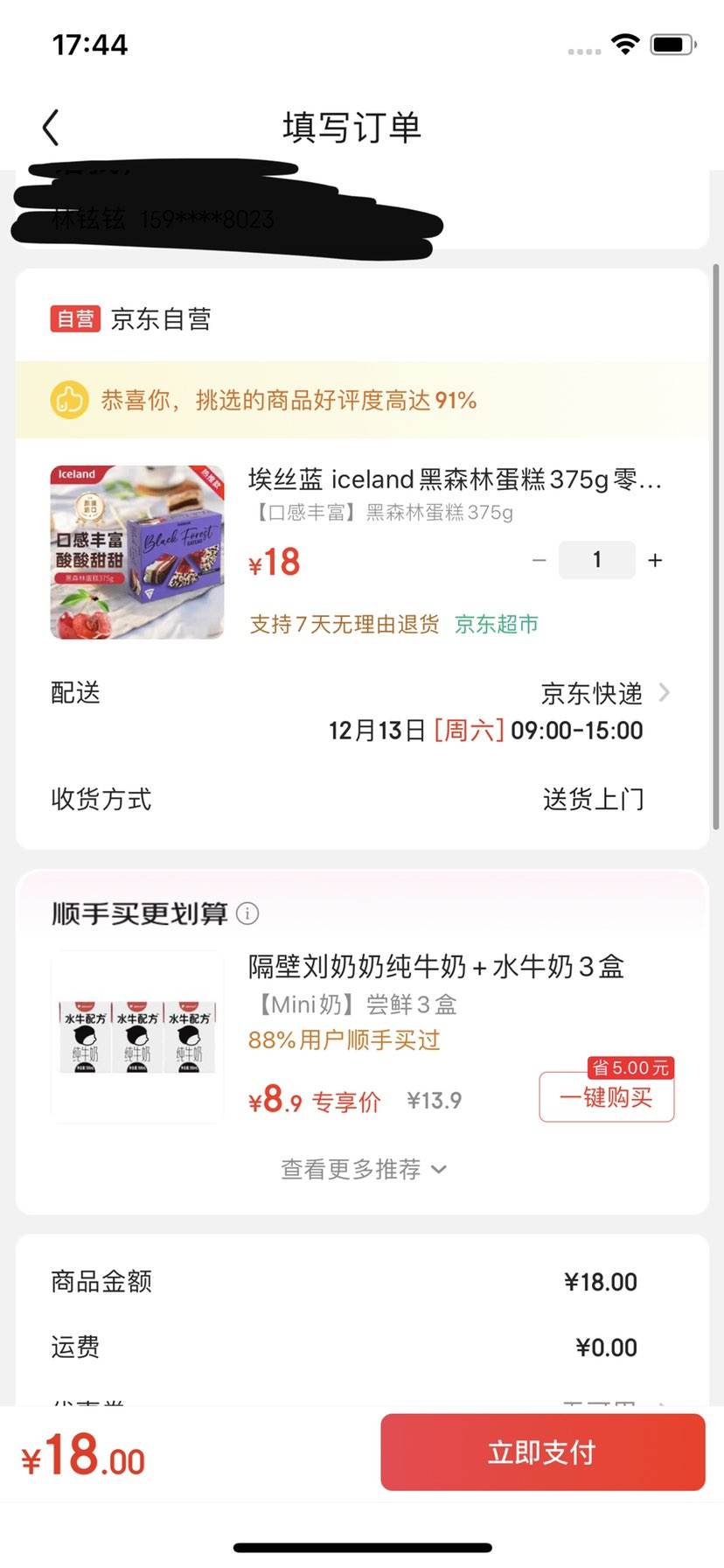
Task: Tap 支持7天无理由退货 policy text
Action: [345, 624]
